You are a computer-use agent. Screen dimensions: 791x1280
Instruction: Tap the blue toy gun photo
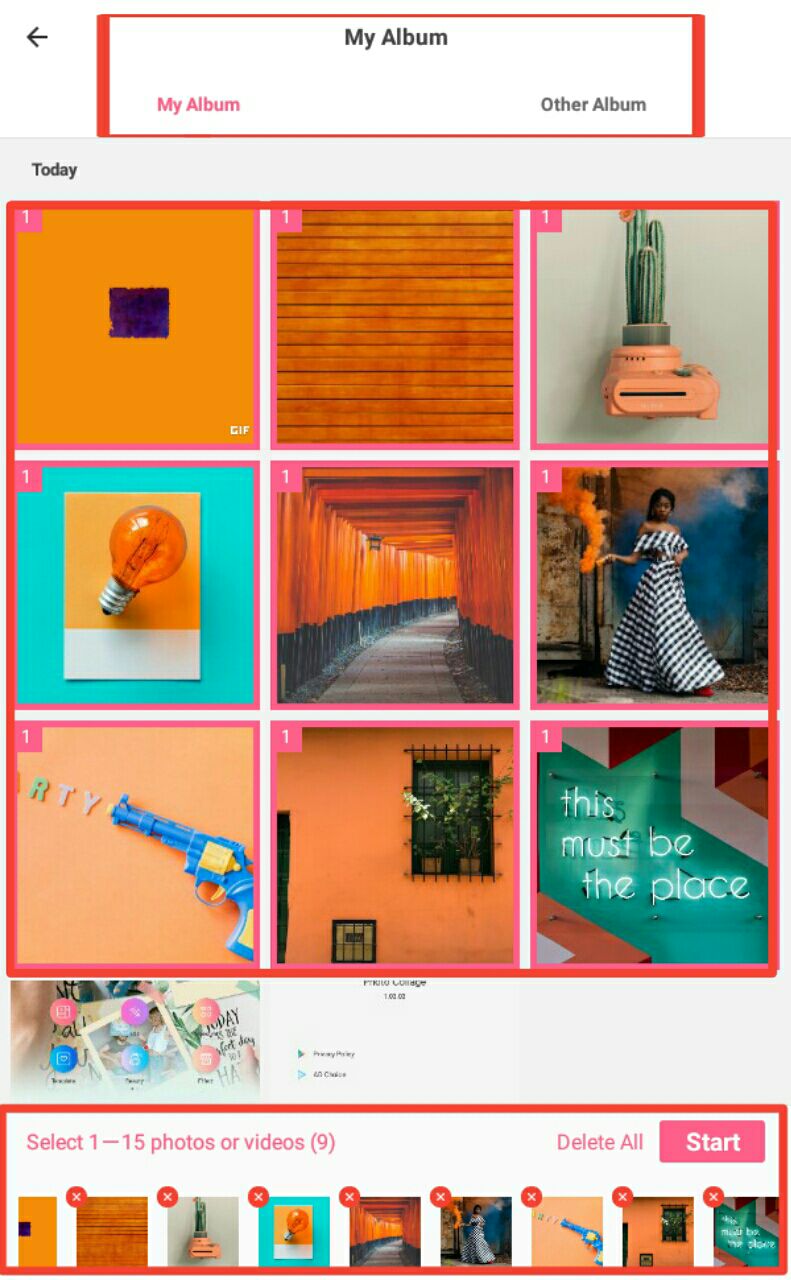click(x=135, y=845)
